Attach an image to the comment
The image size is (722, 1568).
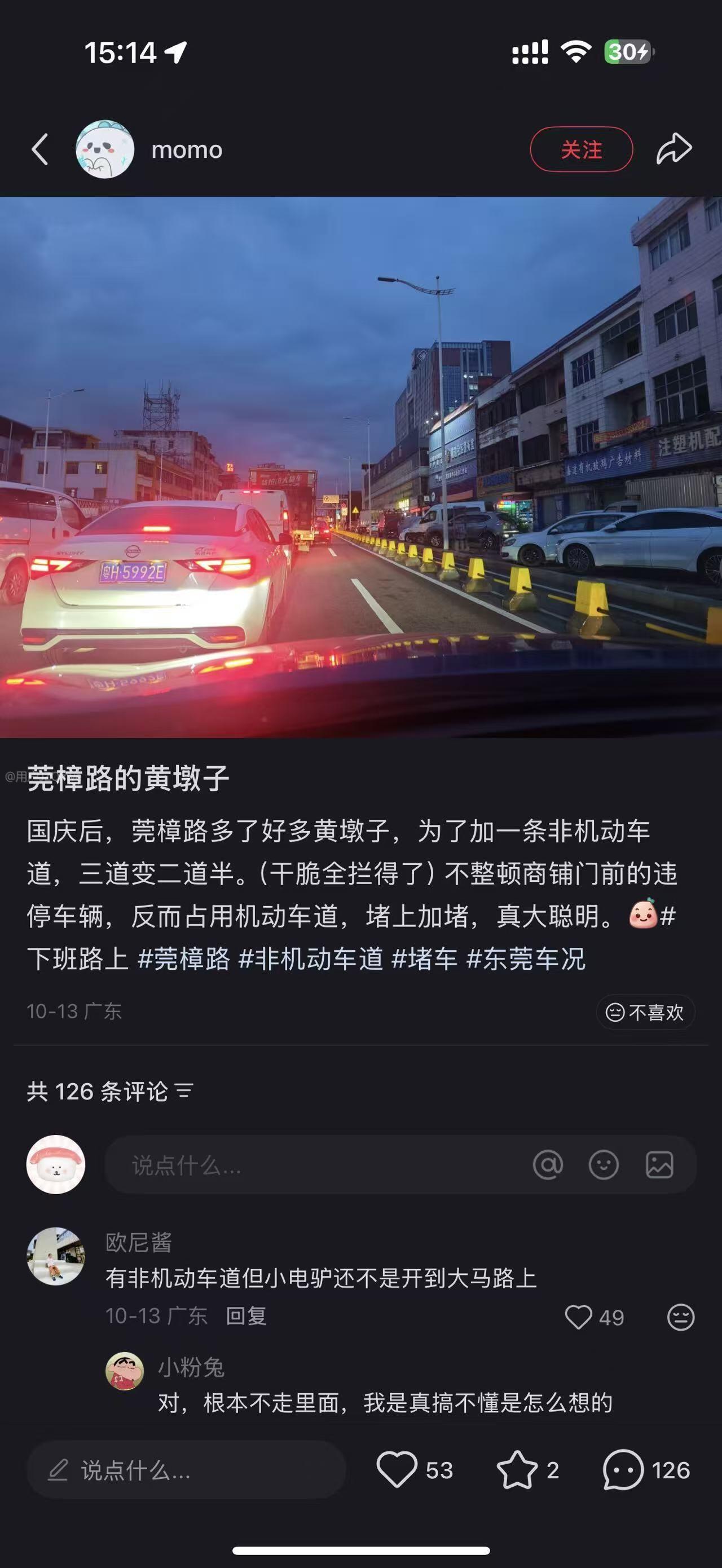coord(659,1165)
